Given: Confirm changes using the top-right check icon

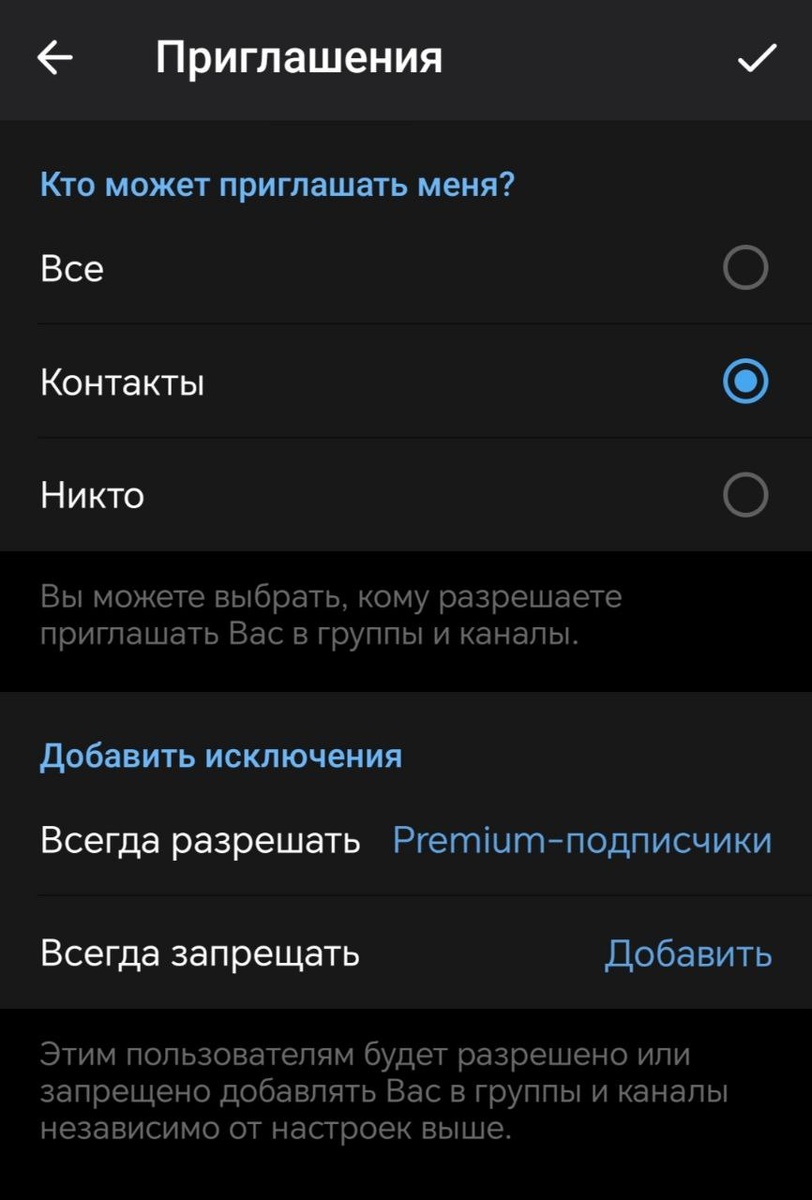Looking at the screenshot, I should tap(757, 58).
